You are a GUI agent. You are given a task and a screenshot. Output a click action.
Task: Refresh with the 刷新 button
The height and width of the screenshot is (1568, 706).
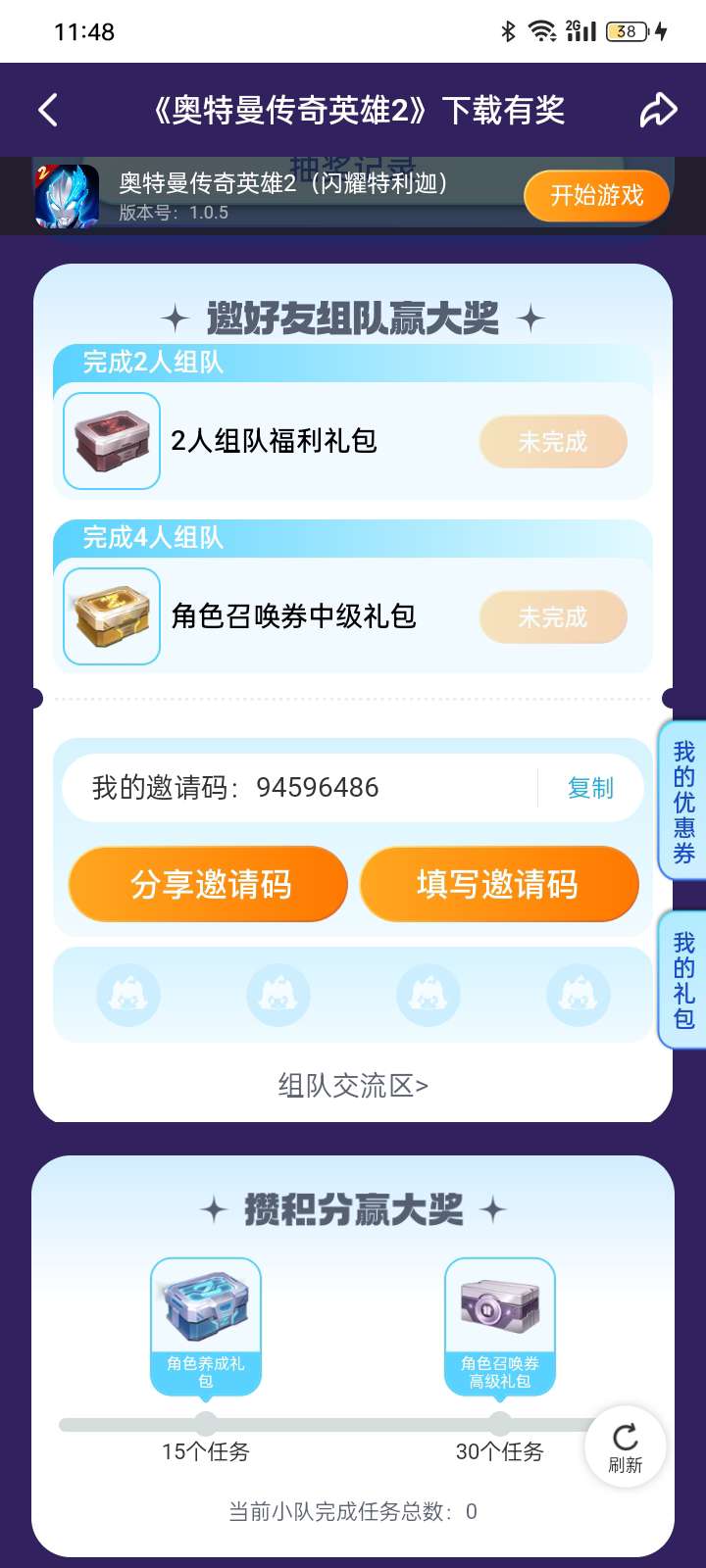(x=625, y=1447)
